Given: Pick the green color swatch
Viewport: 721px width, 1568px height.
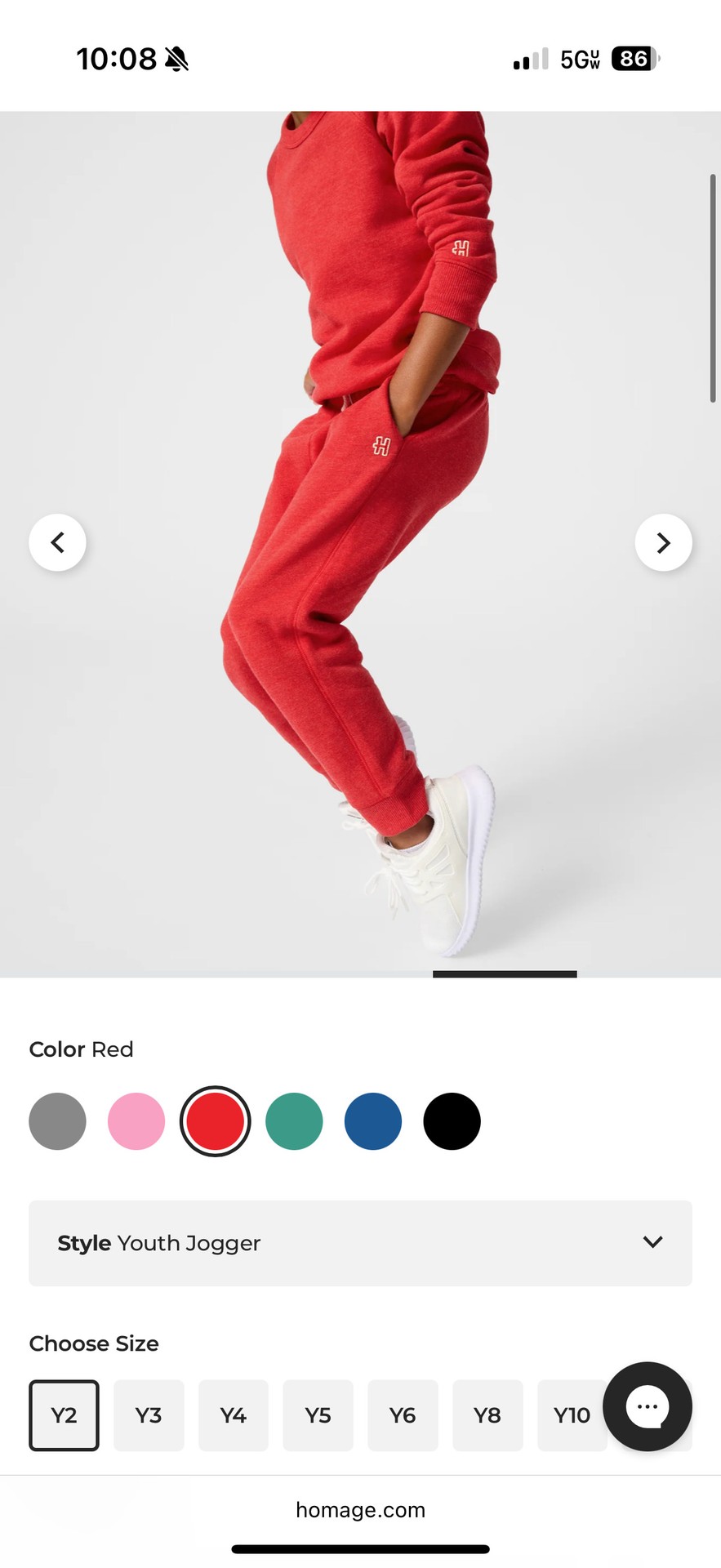Looking at the screenshot, I should (x=294, y=1121).
